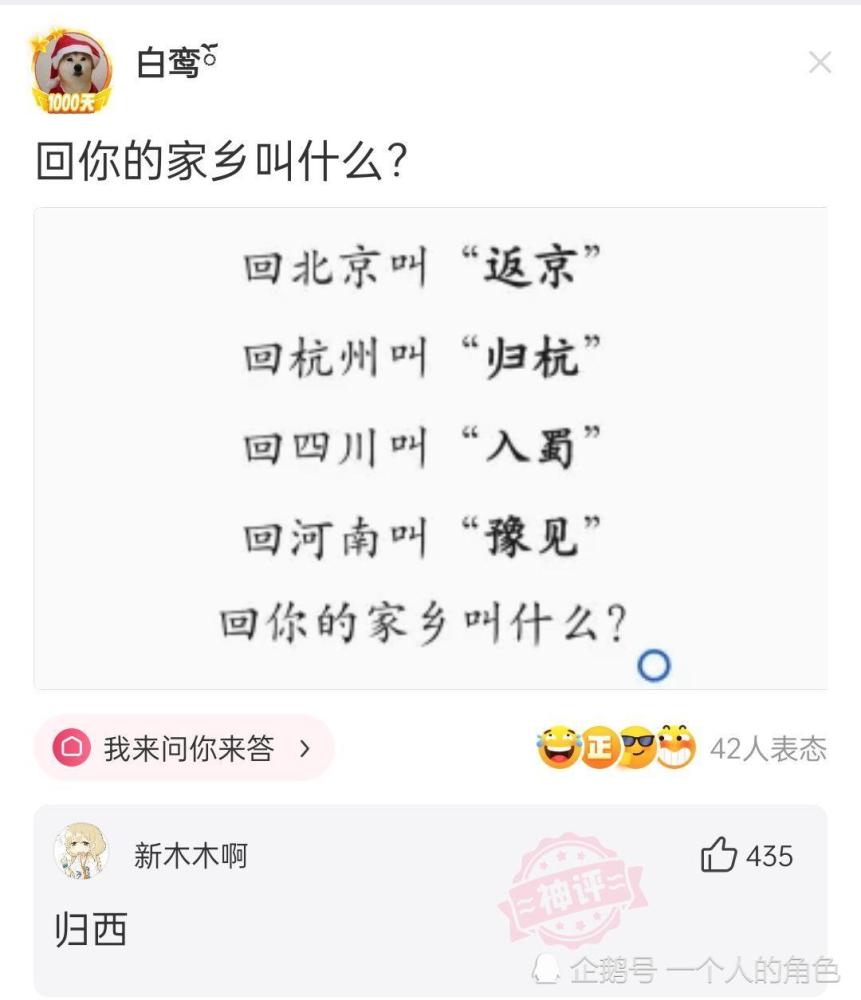The width and height of the screenshot is (861, 1000).
Task: Close the post with the X button
Action: coord(820,63)
